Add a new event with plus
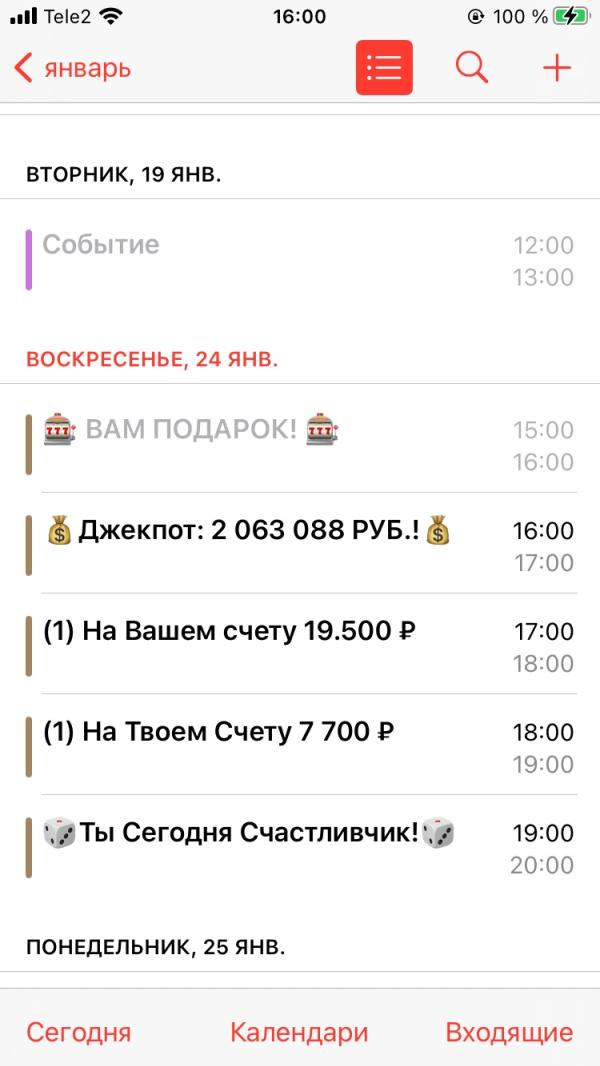 pos(557,68)
